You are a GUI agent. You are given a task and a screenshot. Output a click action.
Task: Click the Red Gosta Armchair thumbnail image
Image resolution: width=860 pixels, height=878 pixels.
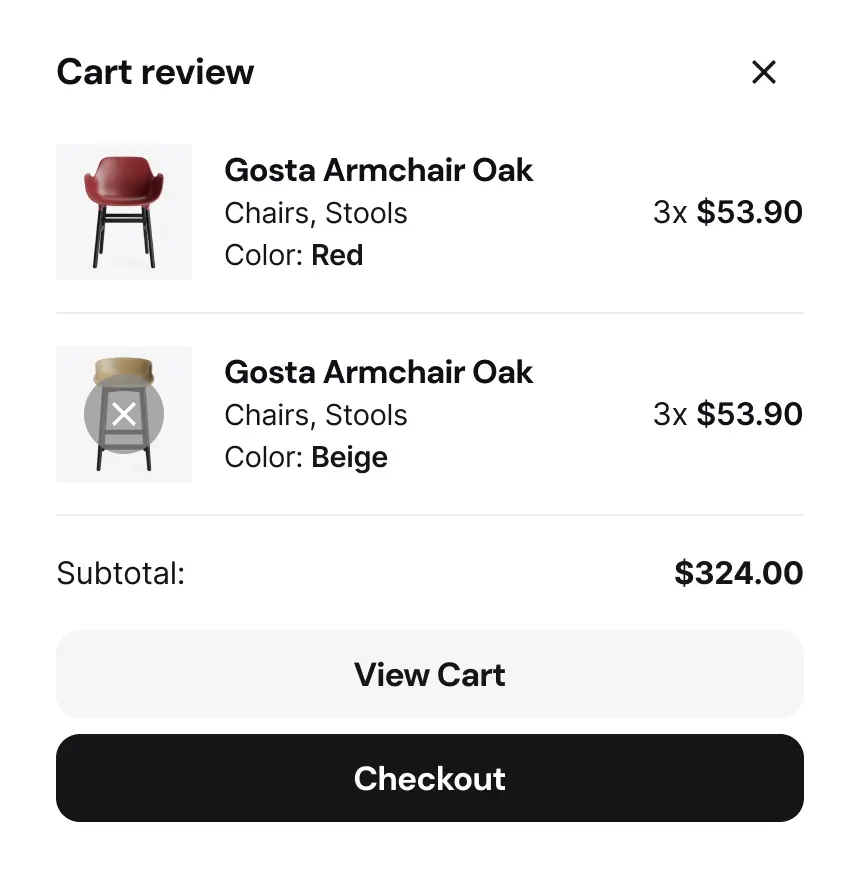123,211
